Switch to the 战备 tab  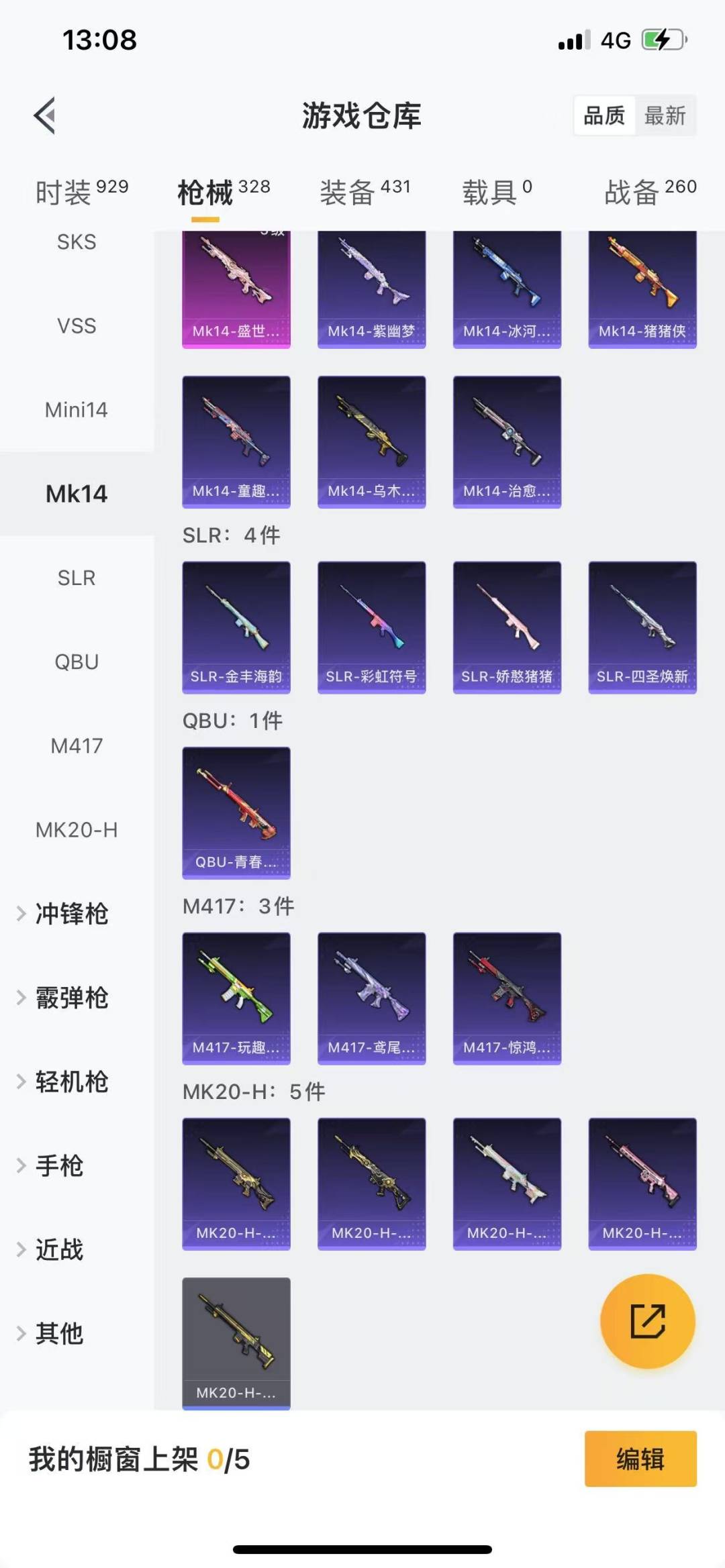650,192
